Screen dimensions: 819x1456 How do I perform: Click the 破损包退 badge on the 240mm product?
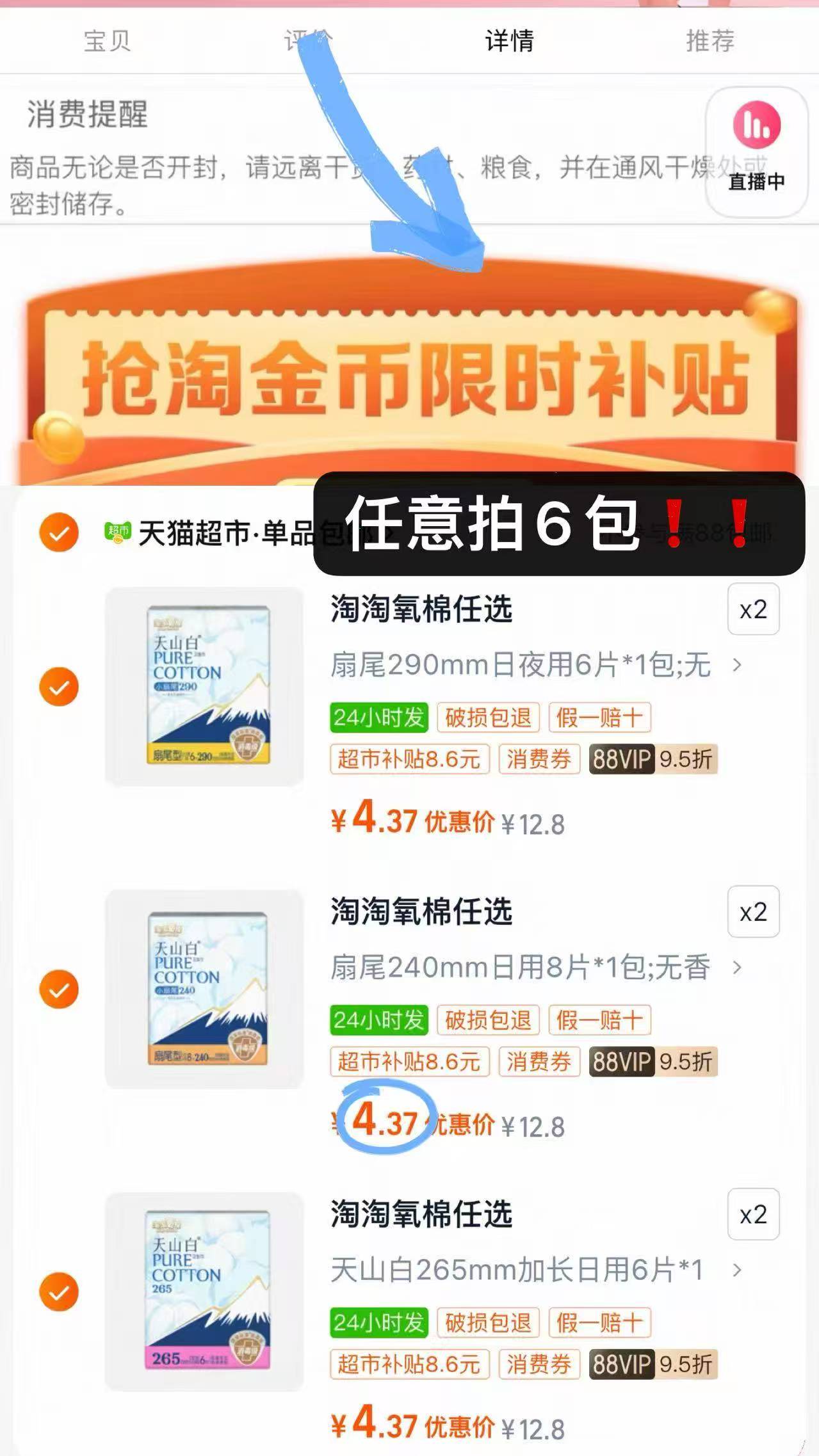pyautogui.click(x=488, y=1020)
